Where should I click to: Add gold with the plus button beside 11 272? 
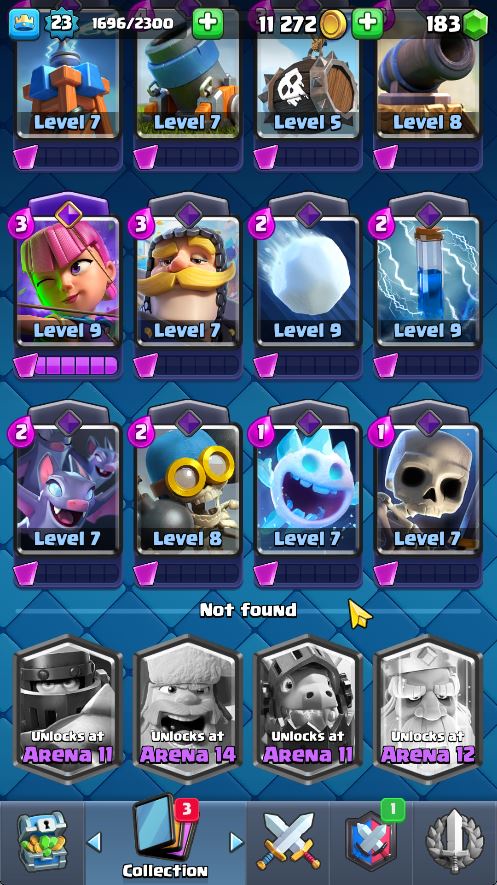367,24
